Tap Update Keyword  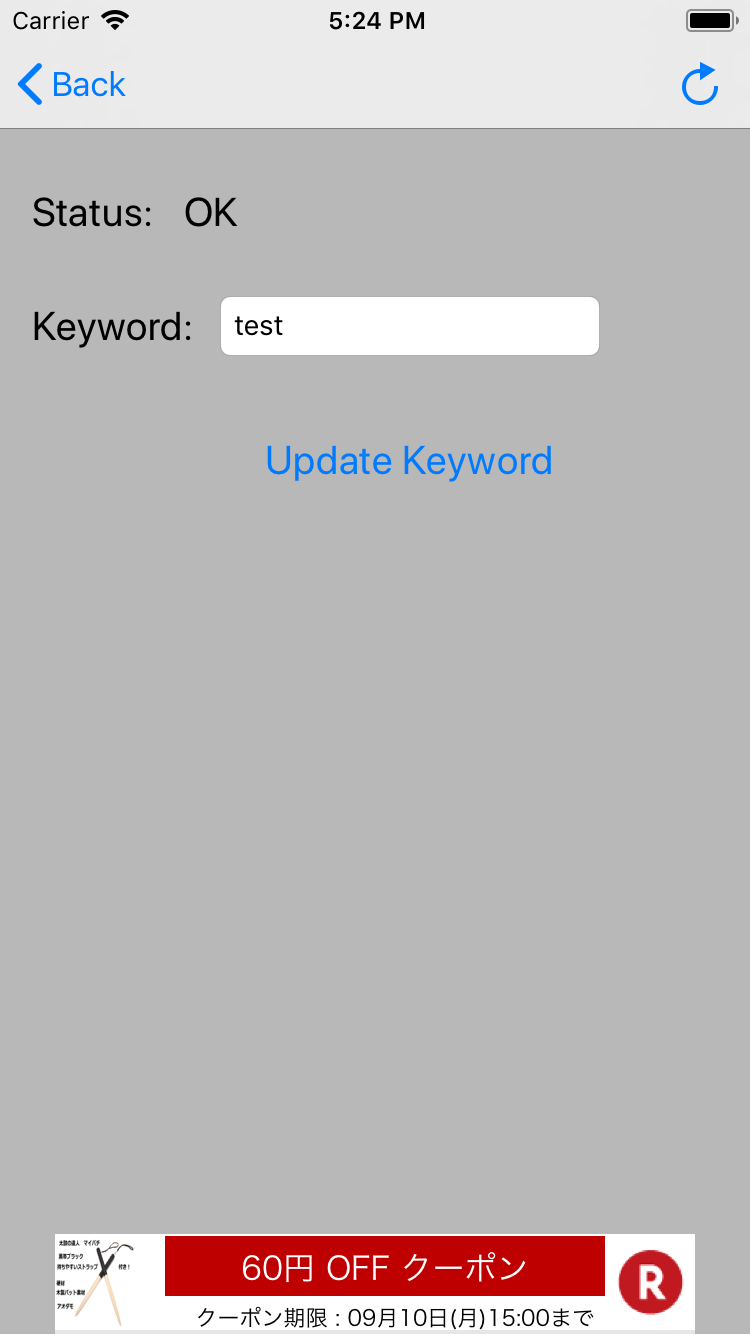pyautogui.click(x=409, y=461)
